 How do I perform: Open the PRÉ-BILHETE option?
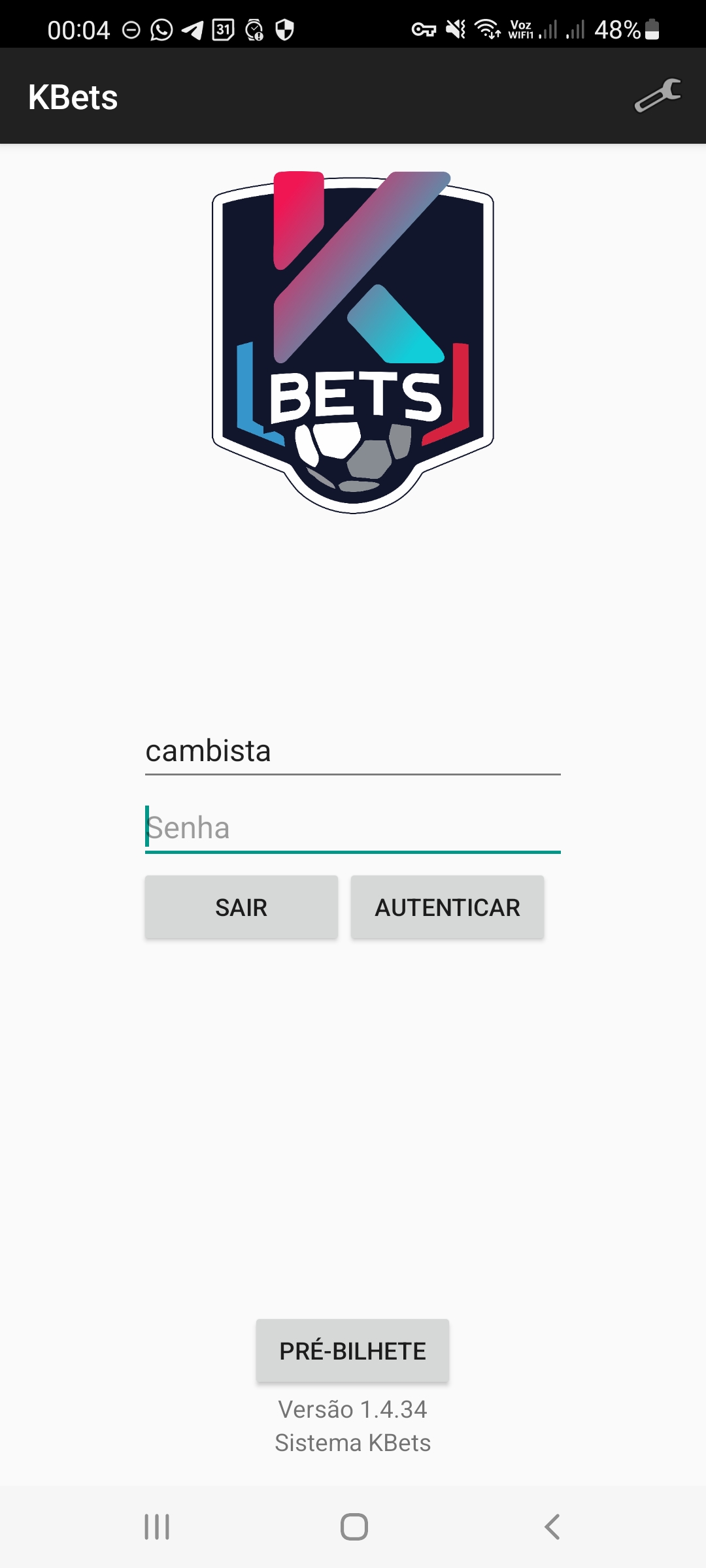(352, 1350)
